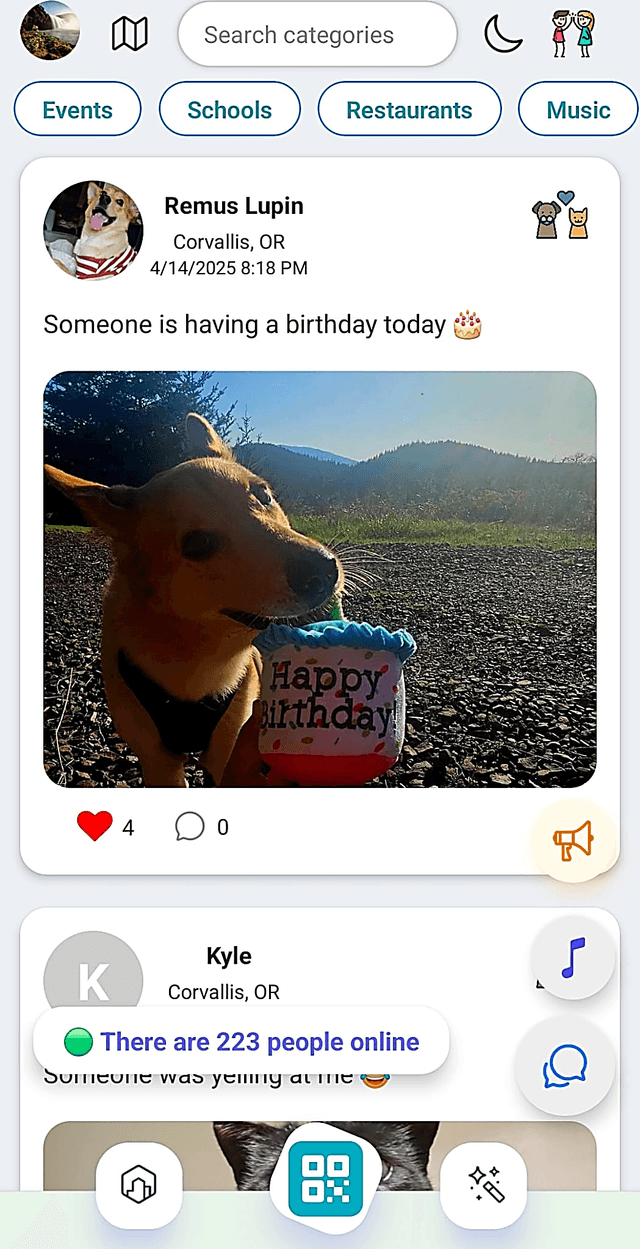Image resolution: width=640 pixels, height=1249 pixels.
Task: Go to the home buildings tab
Action: click(x=139, y=1185)
